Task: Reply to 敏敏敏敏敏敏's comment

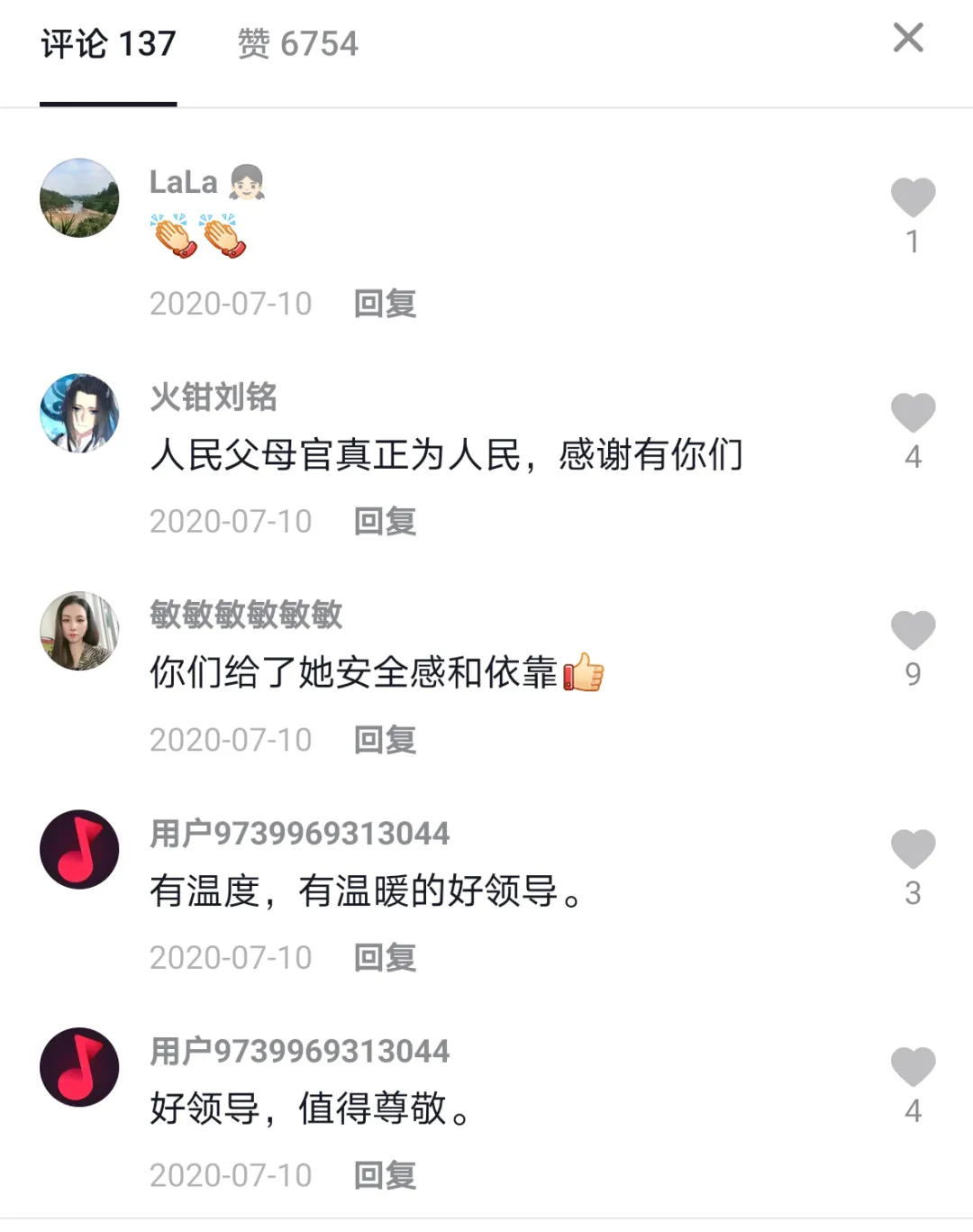Action: (x=386, y=739)
